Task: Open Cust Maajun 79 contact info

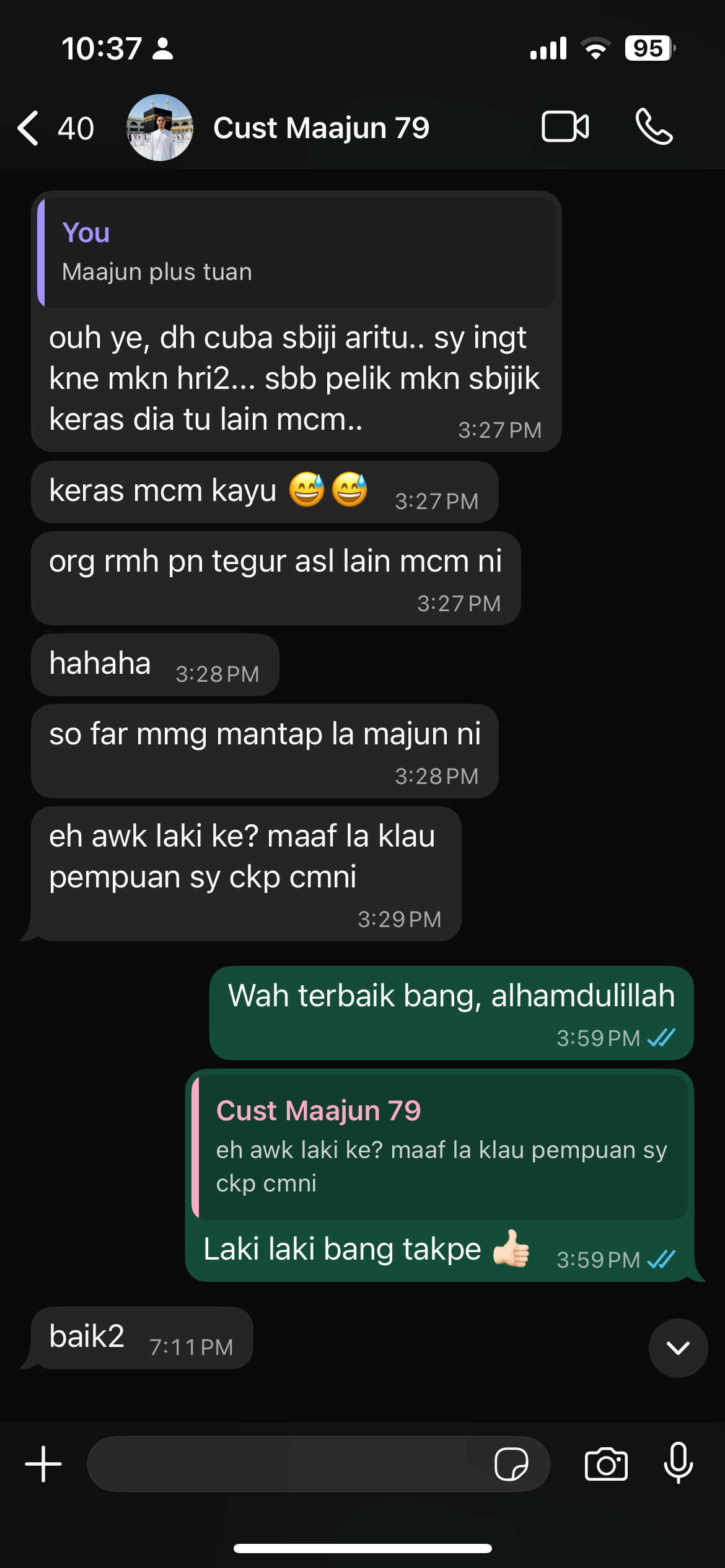Action: pos(321,128)
